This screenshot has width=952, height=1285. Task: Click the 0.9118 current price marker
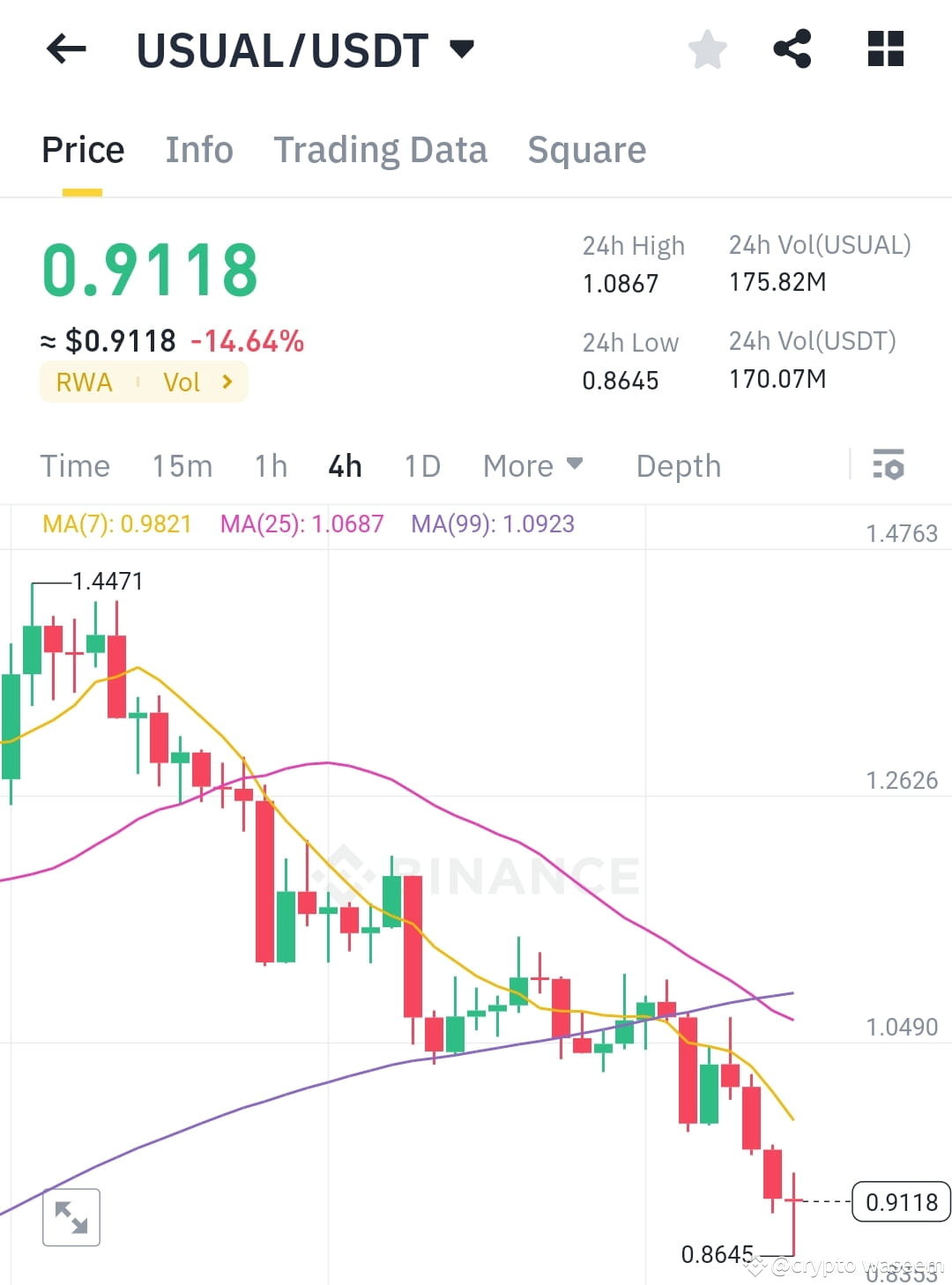tap(900, 1201)
